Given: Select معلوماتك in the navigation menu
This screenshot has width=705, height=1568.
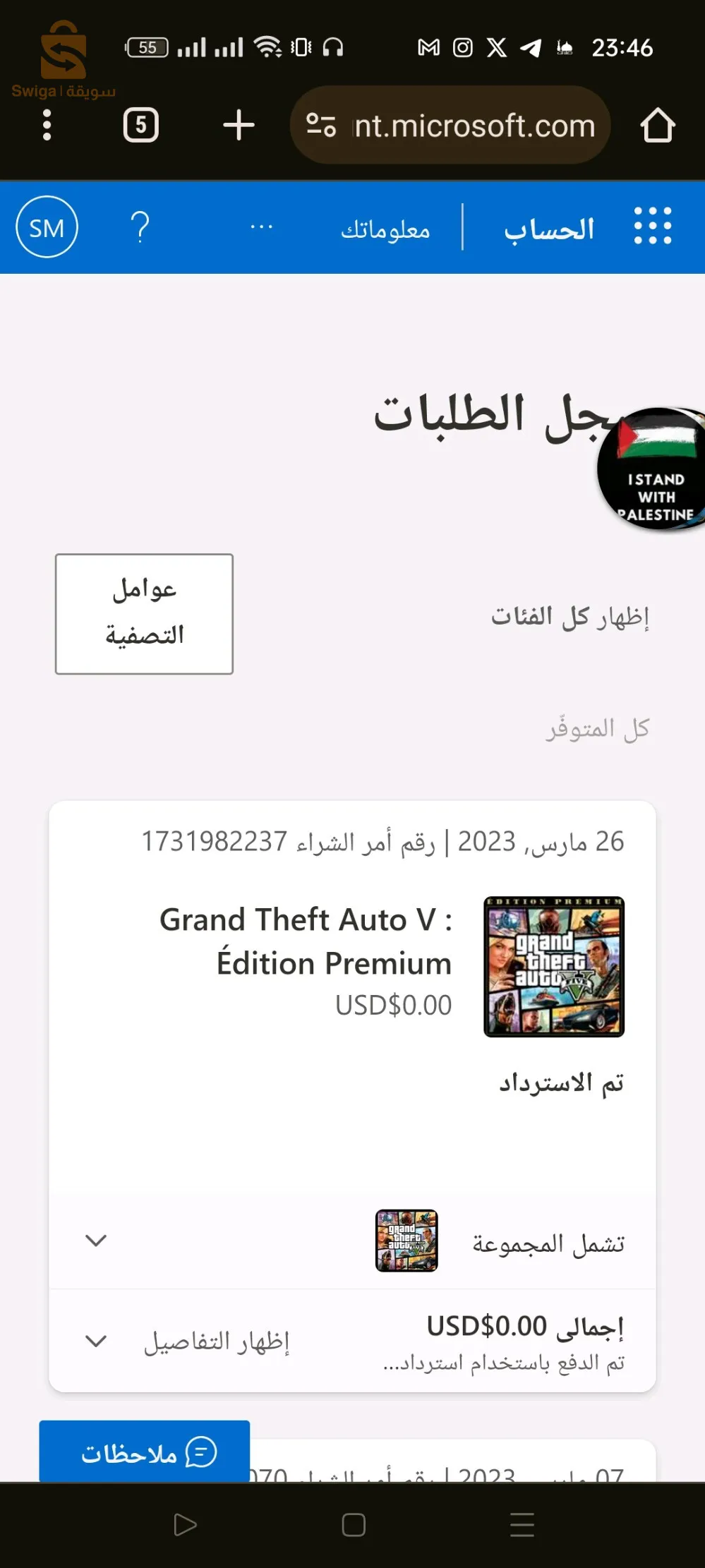Looking at the screenshot, I should (390, 227).
